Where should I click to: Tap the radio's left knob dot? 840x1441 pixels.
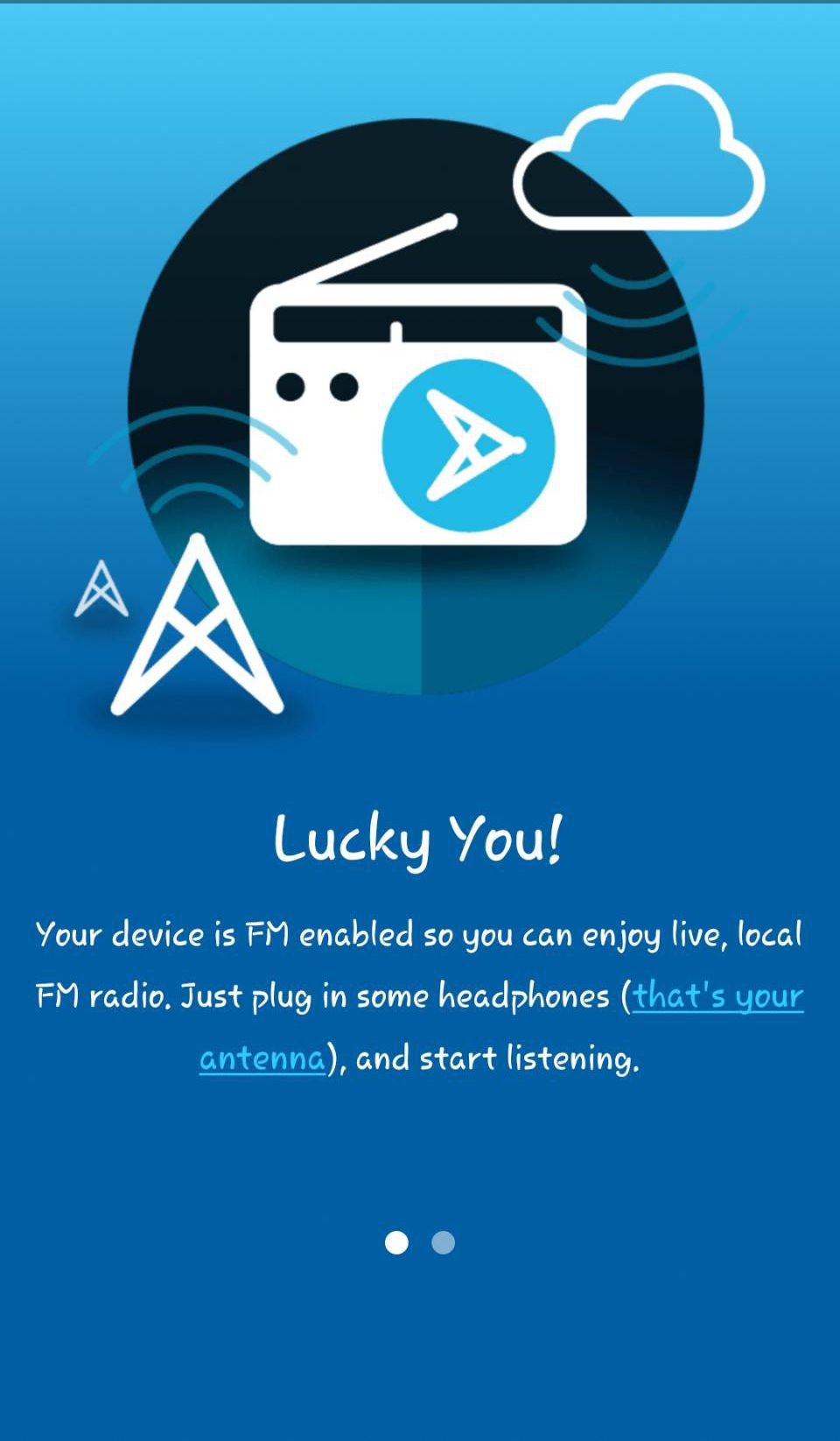click(x=289, y=385)
